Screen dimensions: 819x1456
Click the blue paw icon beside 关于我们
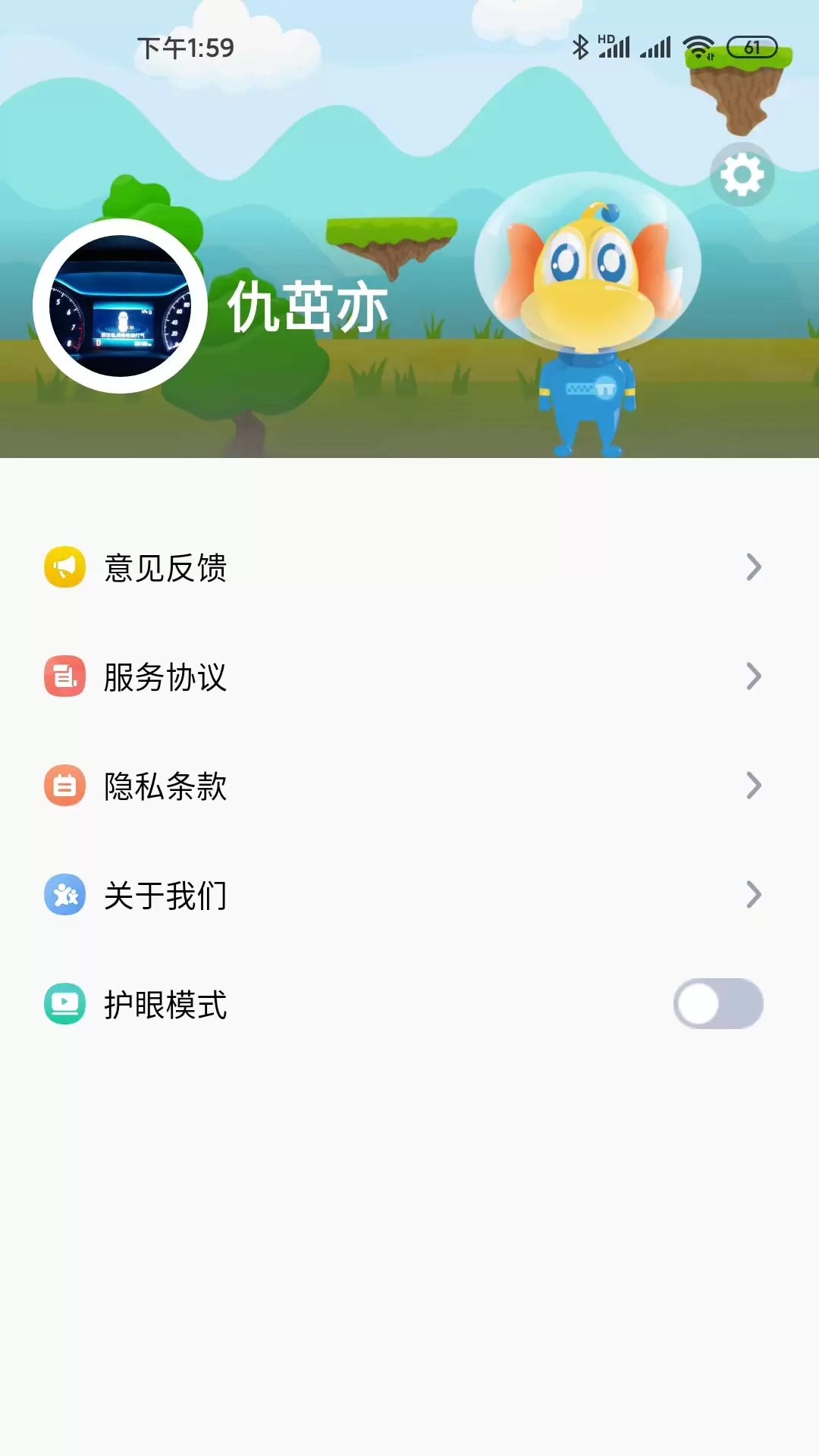point(63,897)
